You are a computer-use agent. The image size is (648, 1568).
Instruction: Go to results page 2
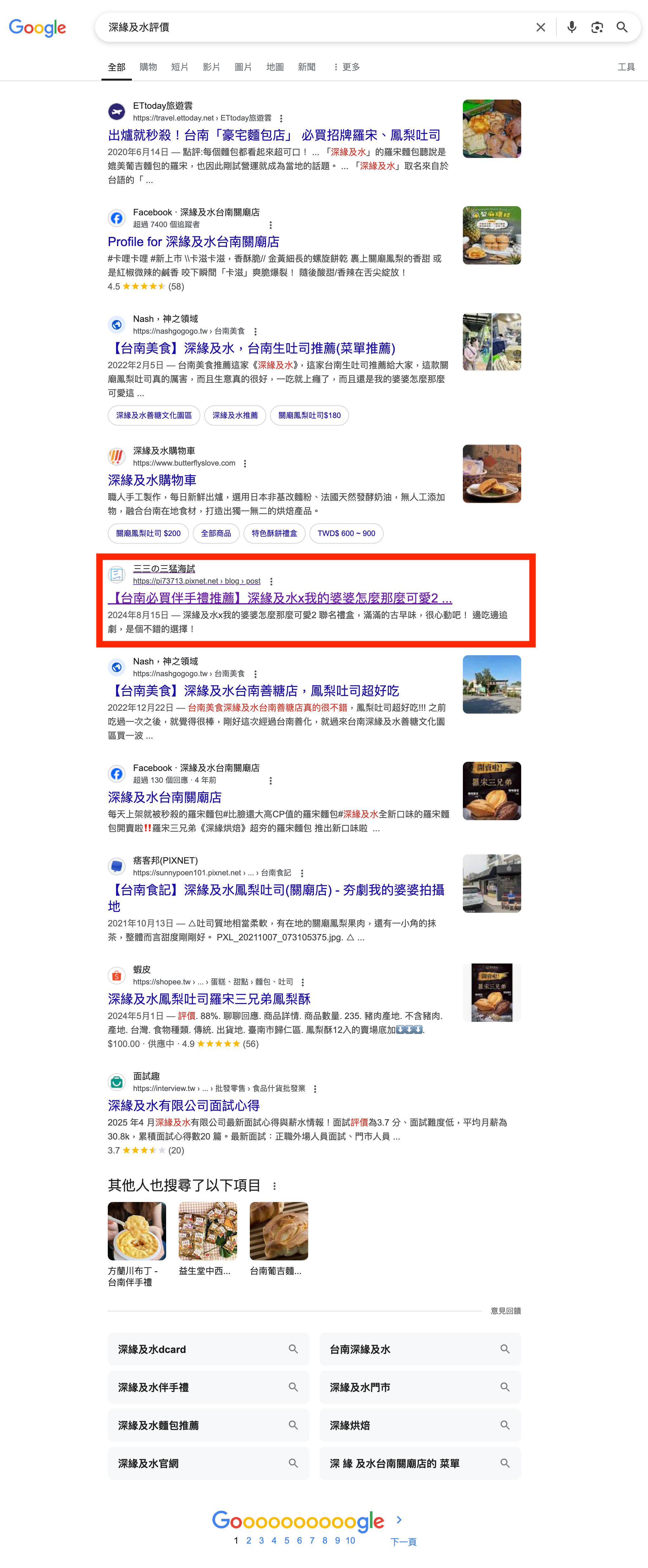pos(248,1540)
